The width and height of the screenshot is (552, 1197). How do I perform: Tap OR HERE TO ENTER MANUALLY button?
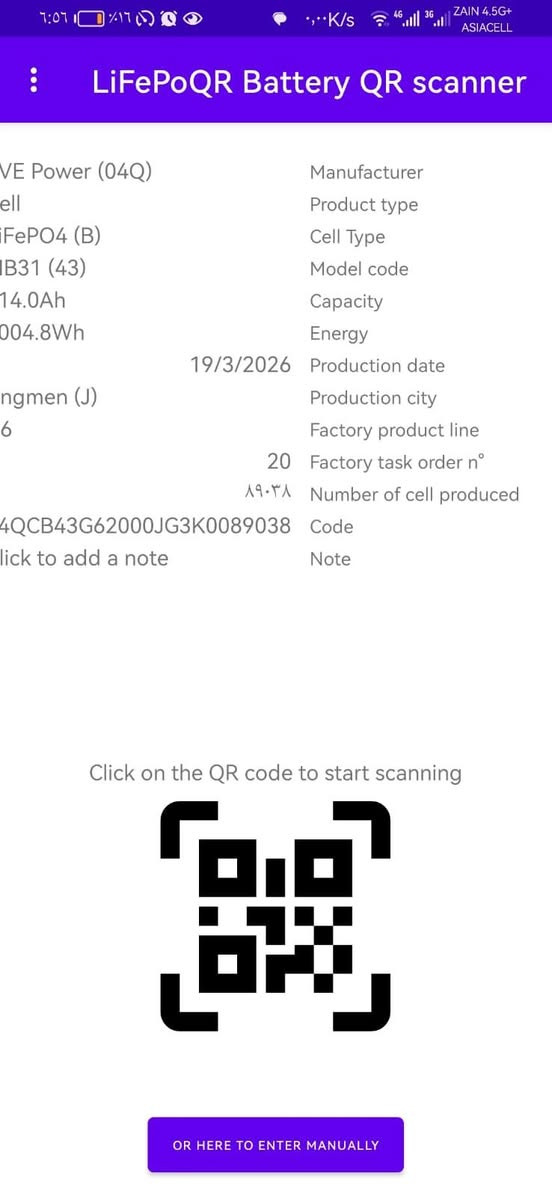pyautogui.click(x=275, y=1144)
